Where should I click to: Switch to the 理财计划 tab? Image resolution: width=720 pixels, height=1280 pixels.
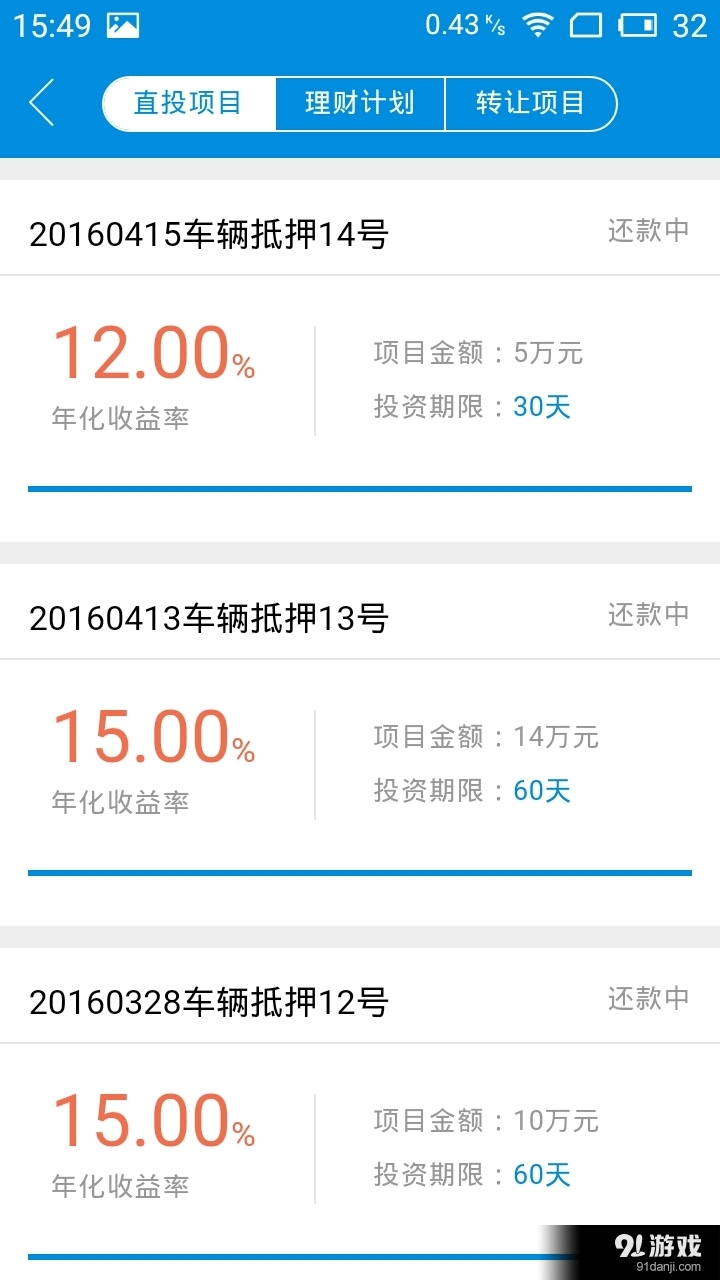click(358, 102)
